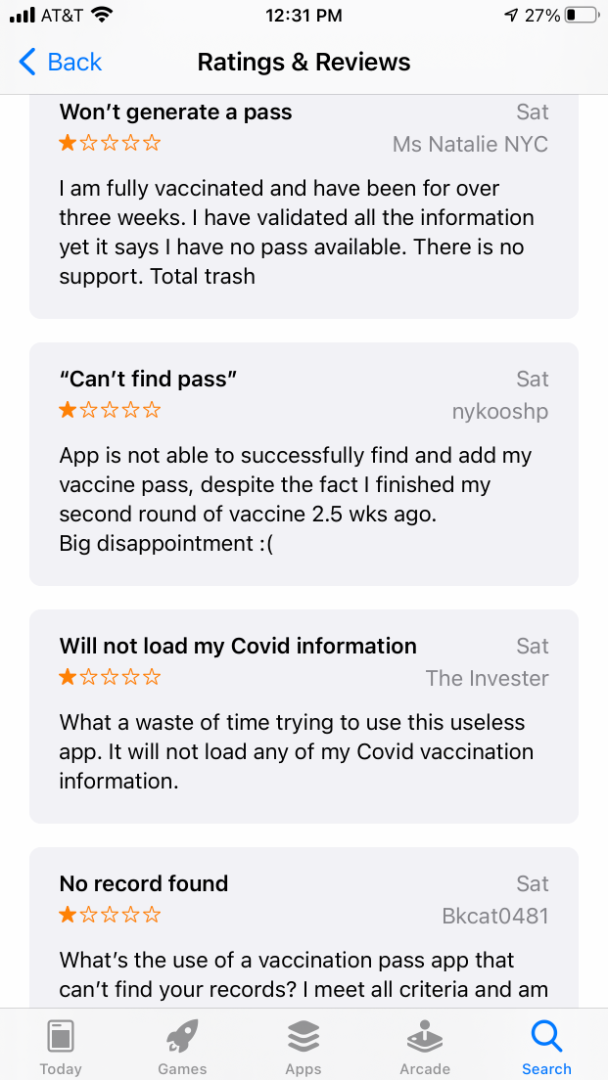Select the Search tab
608x1080 pixels.
tap(546, 1045)
